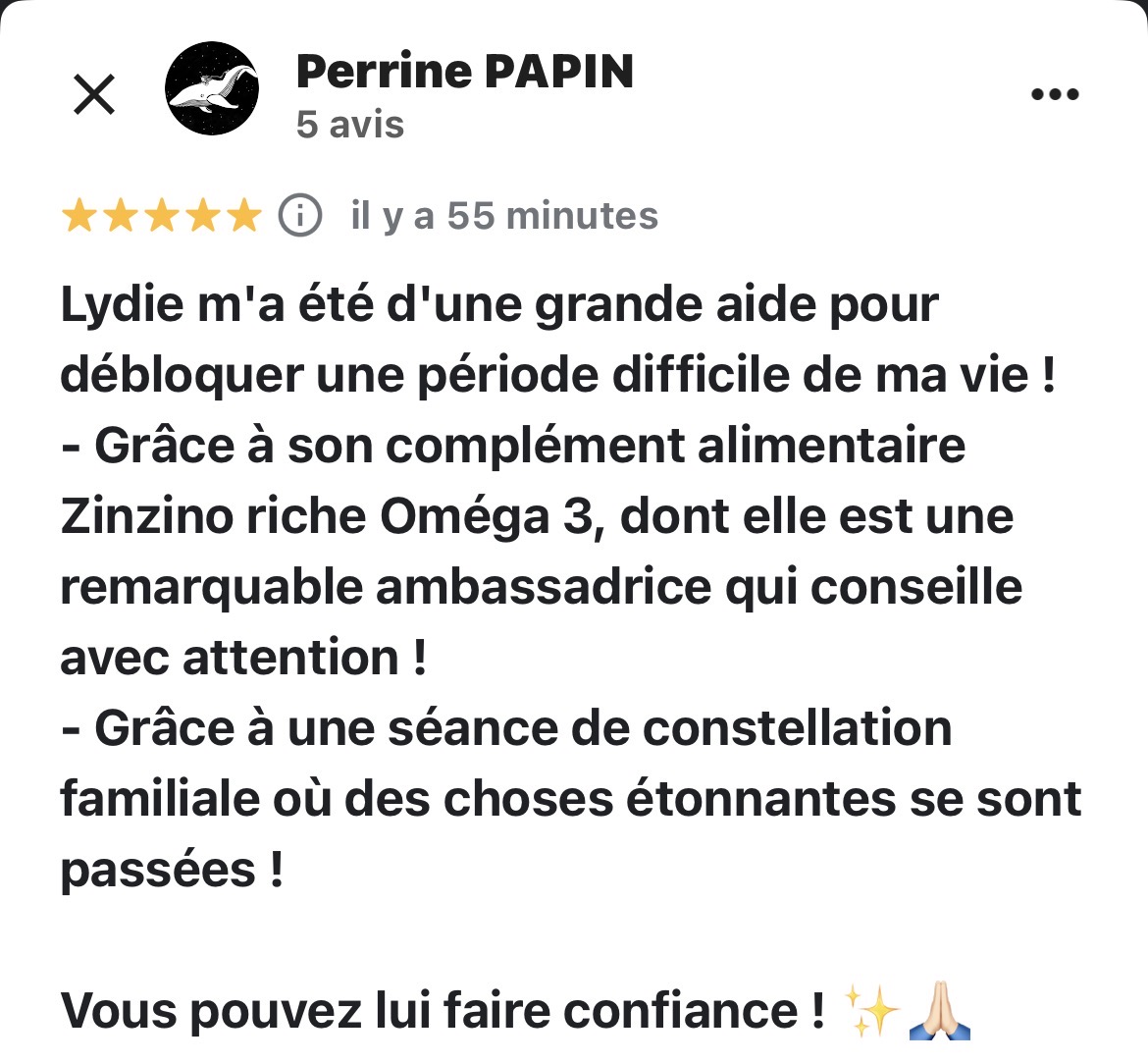View Perrine PAPIN's reviewer profile name
Viewport: 1148px width, 1062px height.
coord(464,72)
